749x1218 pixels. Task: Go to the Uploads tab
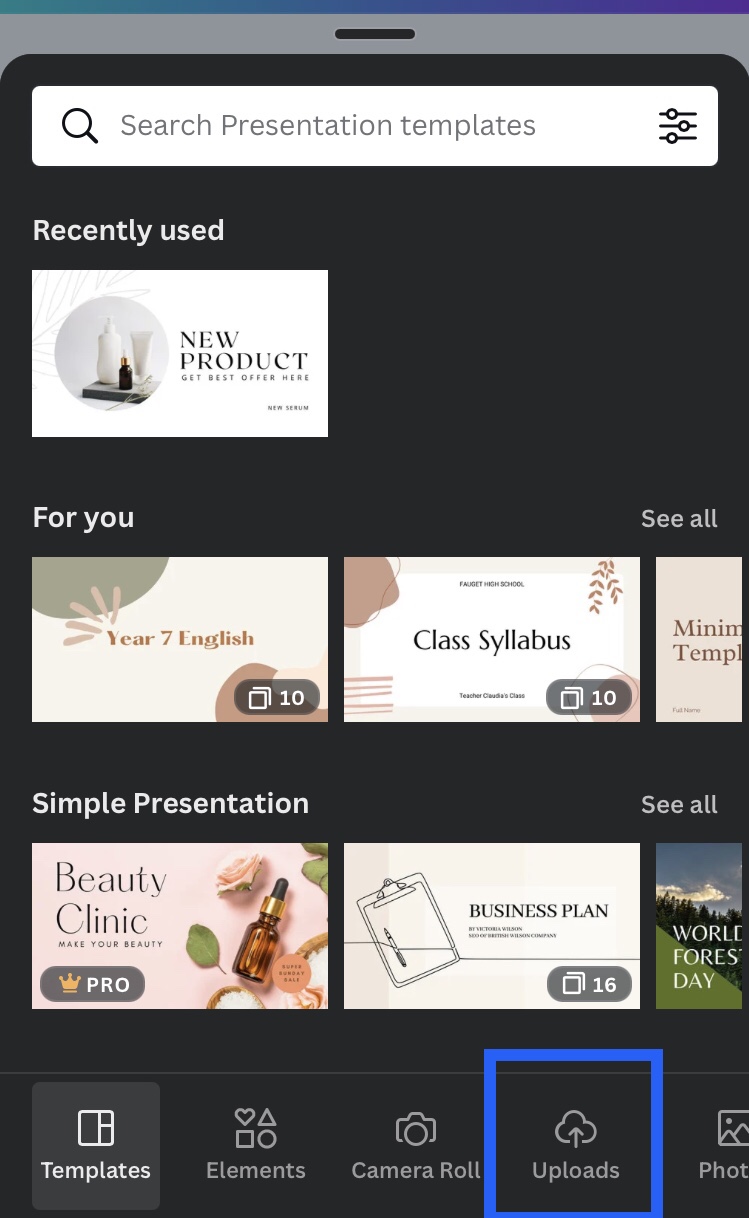click(x=575, y=1145)
